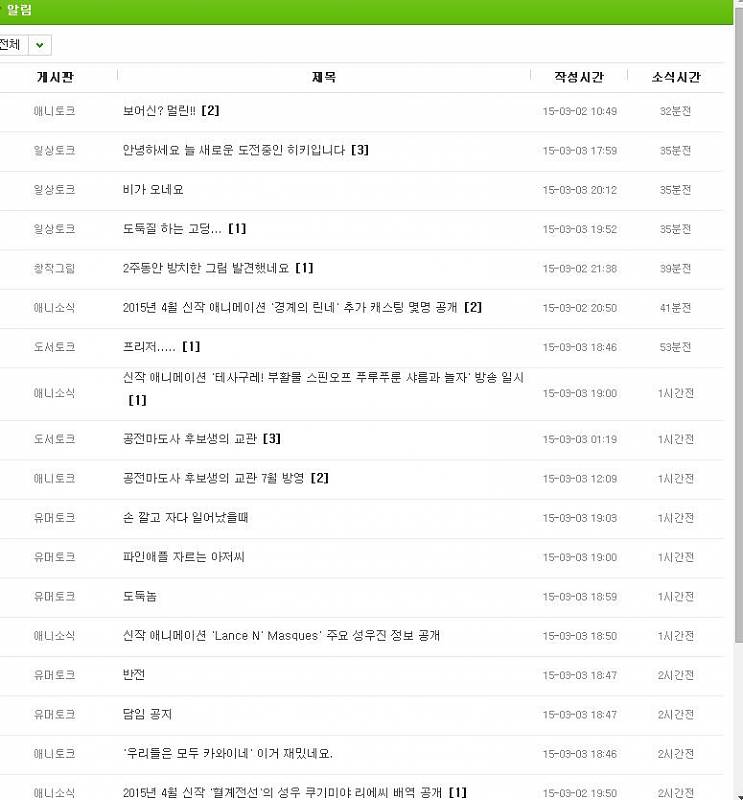Open the post '비가 오네요'
This screenshot has height=800, width=743.
153,190
